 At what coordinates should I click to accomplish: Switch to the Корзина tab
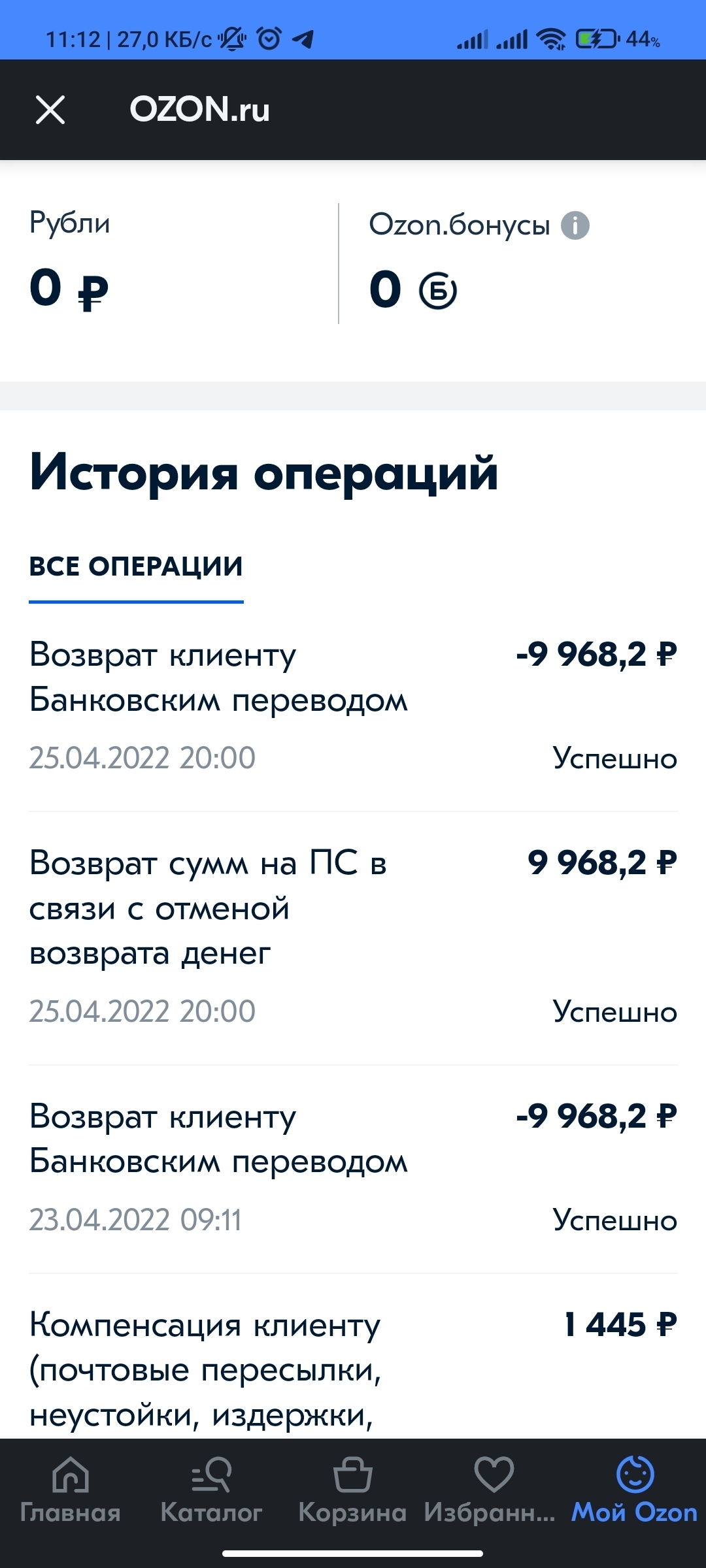click(x=352, y=1491)
